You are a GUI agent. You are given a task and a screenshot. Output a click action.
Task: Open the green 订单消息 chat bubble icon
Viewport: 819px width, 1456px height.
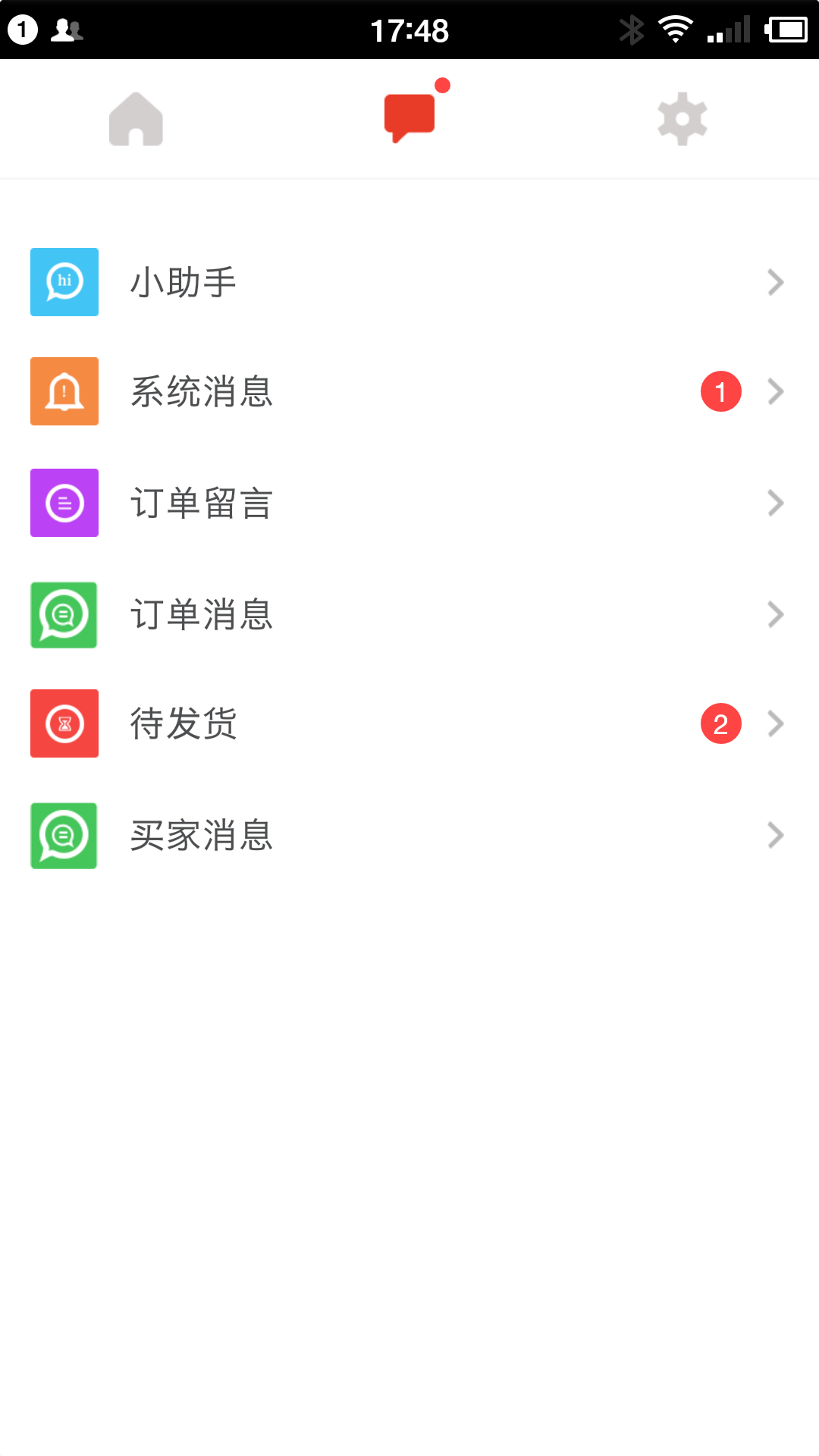pyautogui.click(x=64, y=615)
